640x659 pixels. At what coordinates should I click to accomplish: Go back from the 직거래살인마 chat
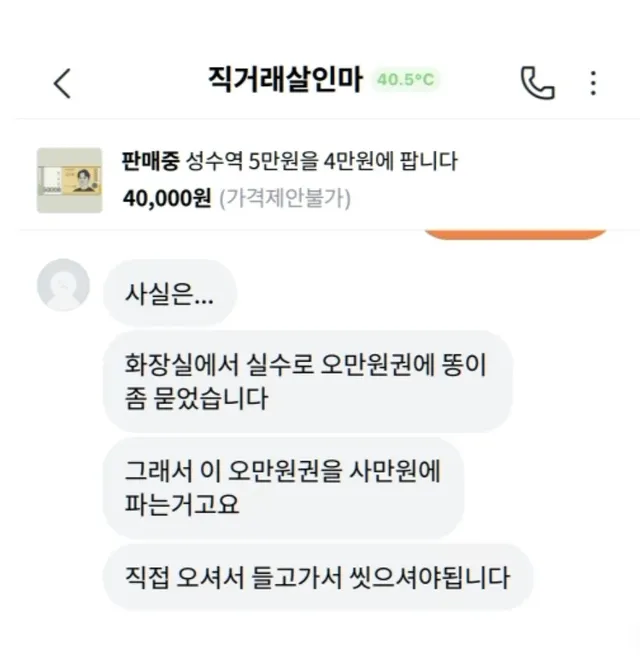62,83
